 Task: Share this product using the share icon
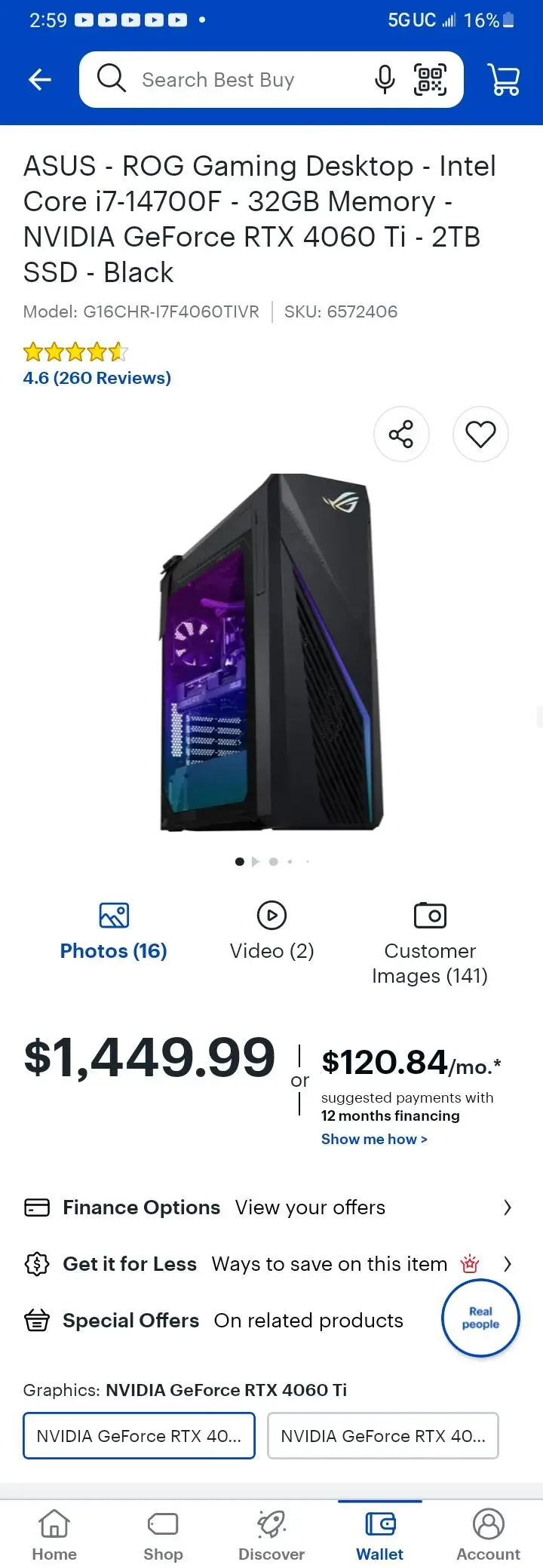(x=401, y=434)
